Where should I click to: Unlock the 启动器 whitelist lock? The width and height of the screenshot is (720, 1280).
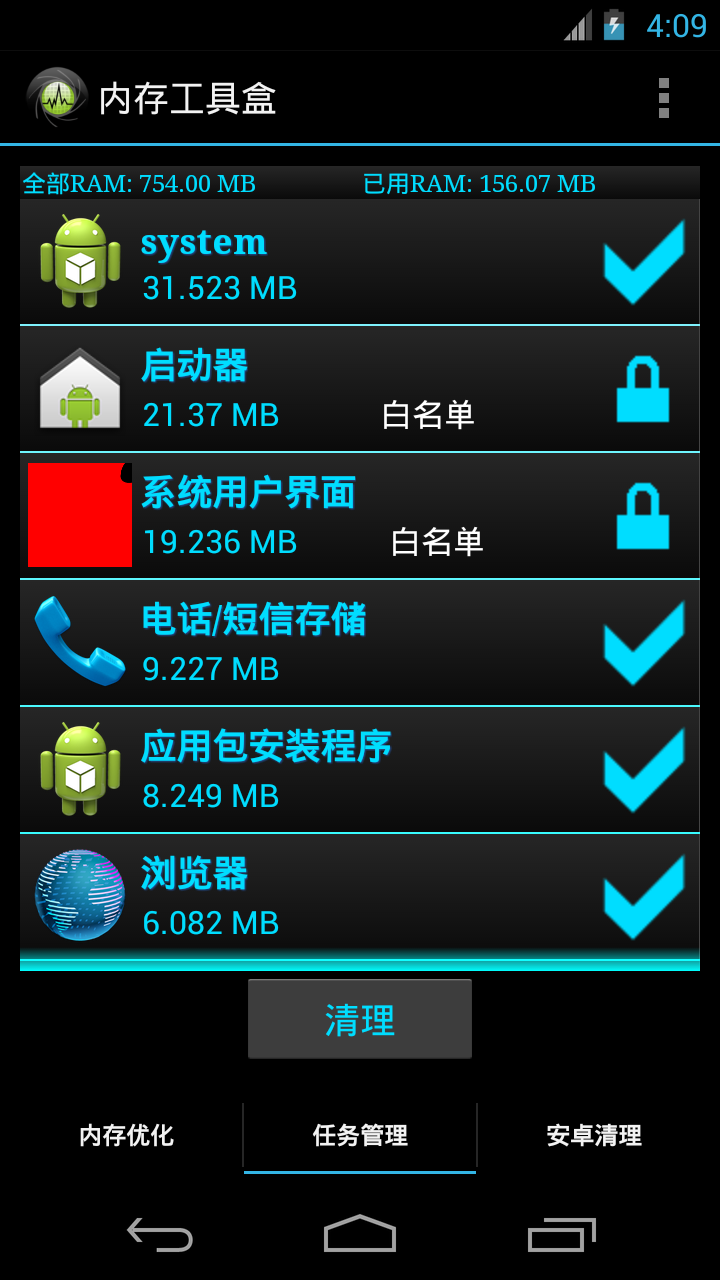643,388
